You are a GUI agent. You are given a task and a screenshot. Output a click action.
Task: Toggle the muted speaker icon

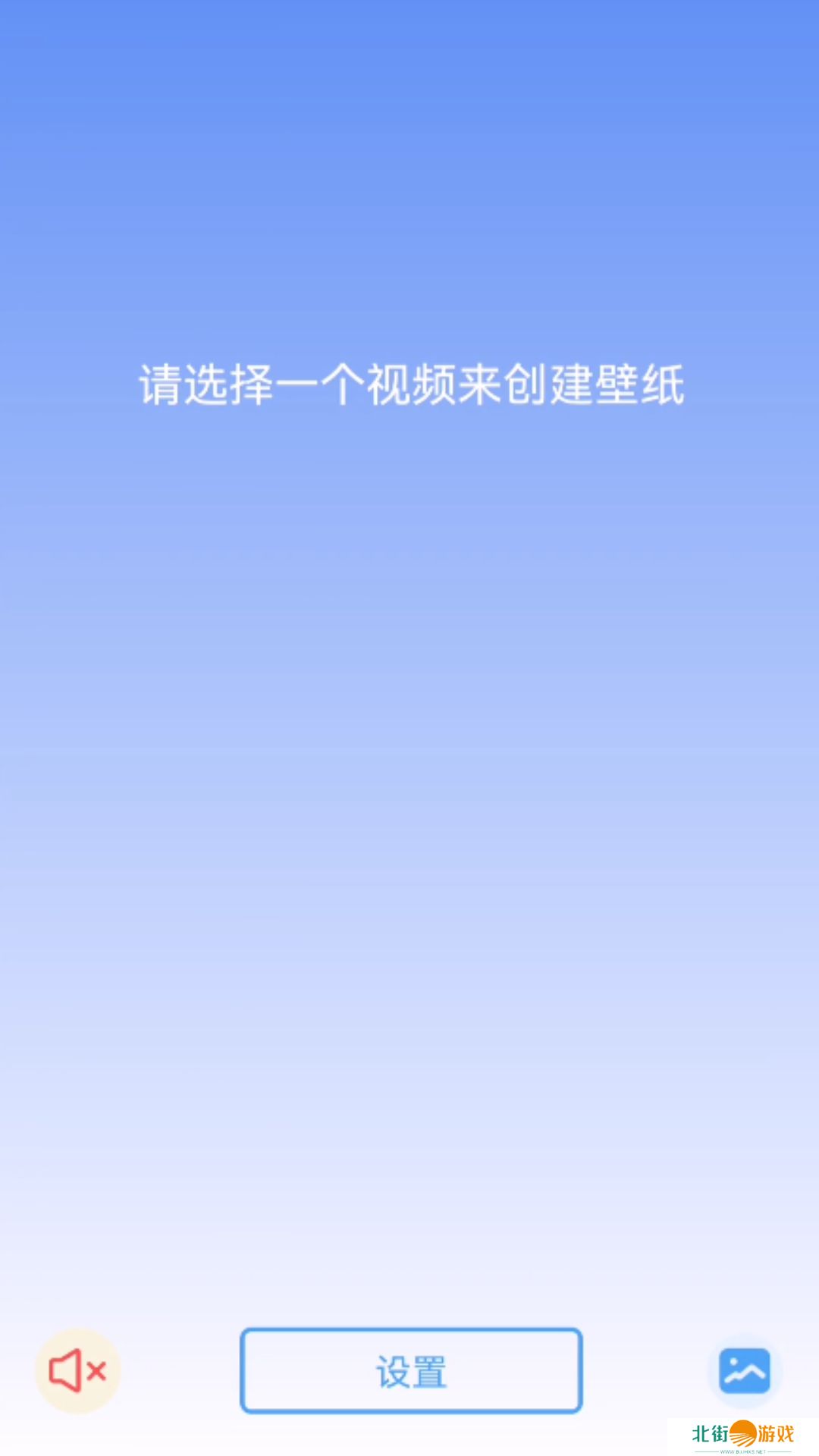pyautogui.click(x=77, y=1370)
